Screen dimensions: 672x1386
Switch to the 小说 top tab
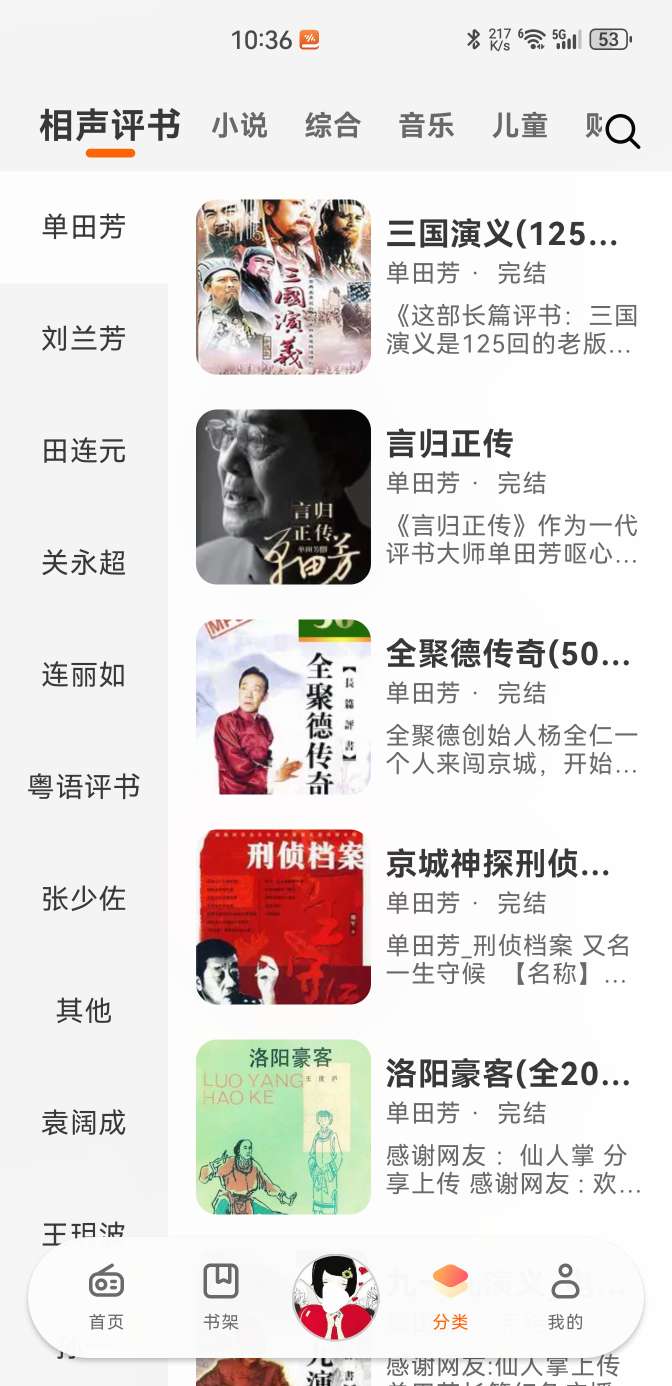click(240, 126)
